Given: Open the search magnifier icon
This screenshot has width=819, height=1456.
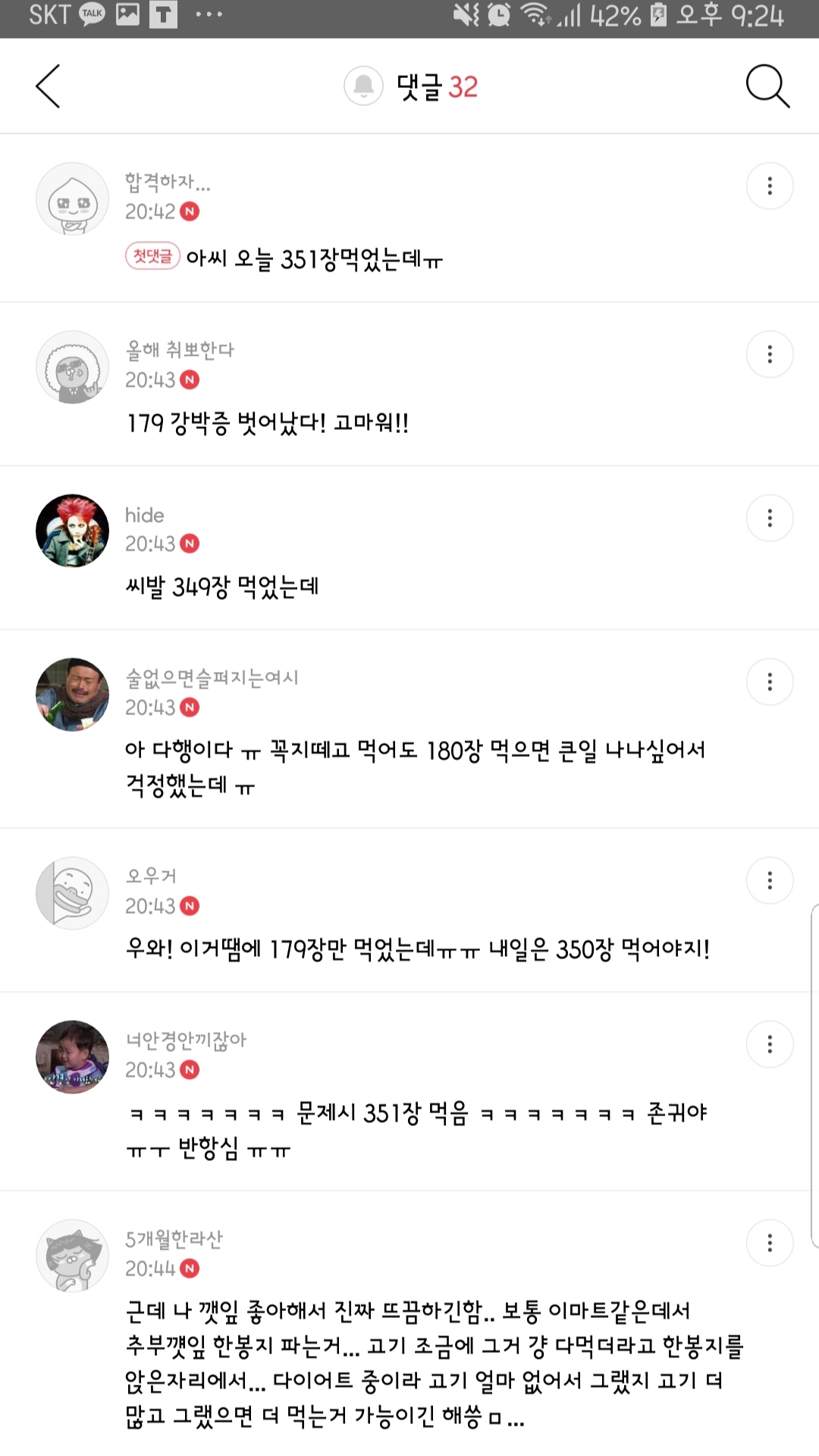Looking at the screenshot, I should [767, 86].
